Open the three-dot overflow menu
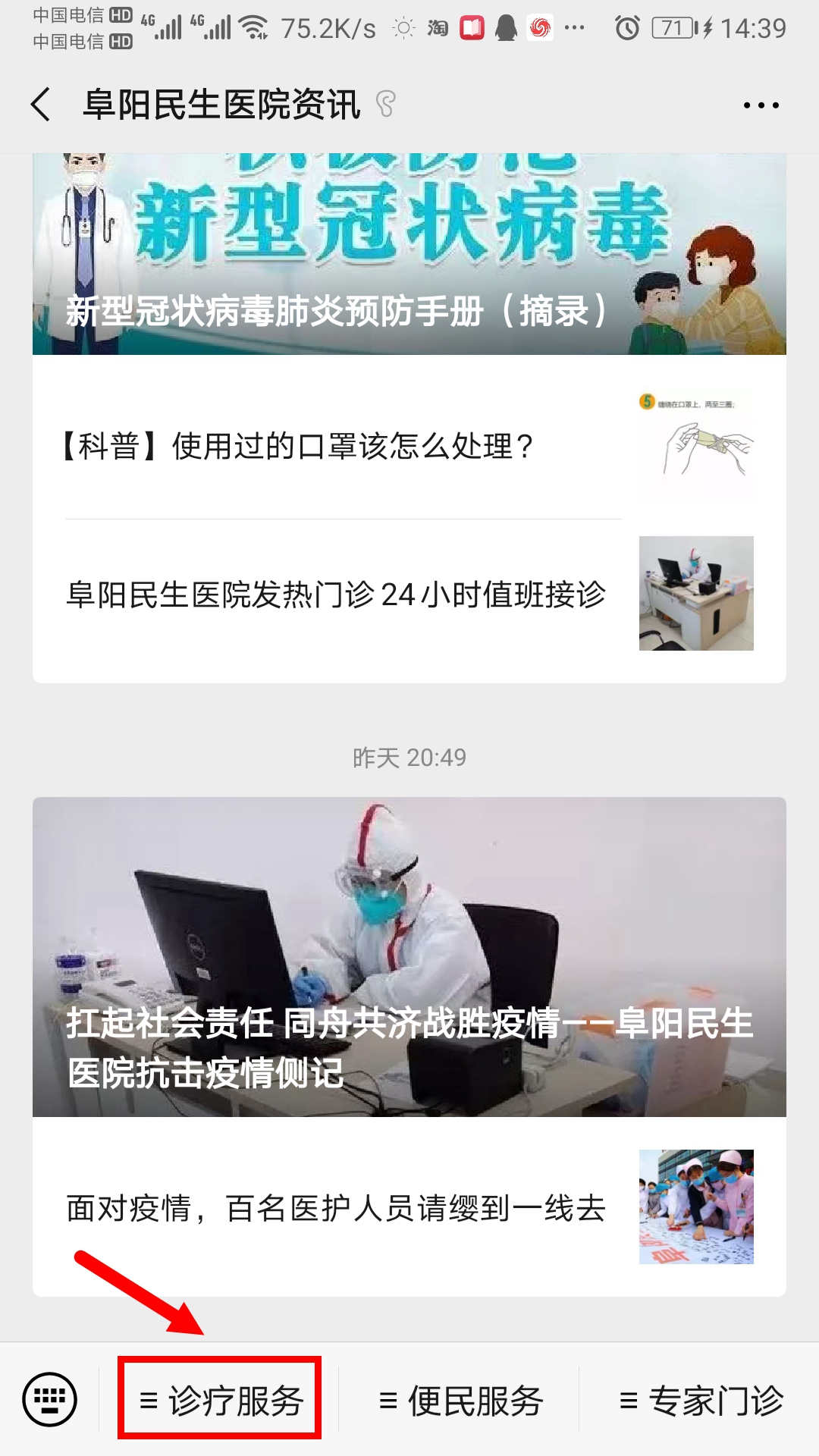Image resolution: width=819 pixels, height=1456 pixels. [x=761, y=105]
